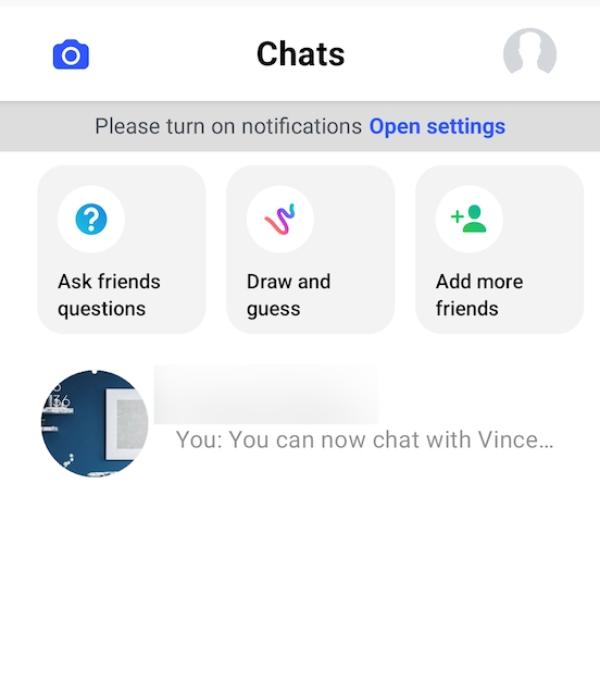The width and height of the screenshot is (600, 695).
Task: Start the Draw and guess game
Action: [310, 249]
